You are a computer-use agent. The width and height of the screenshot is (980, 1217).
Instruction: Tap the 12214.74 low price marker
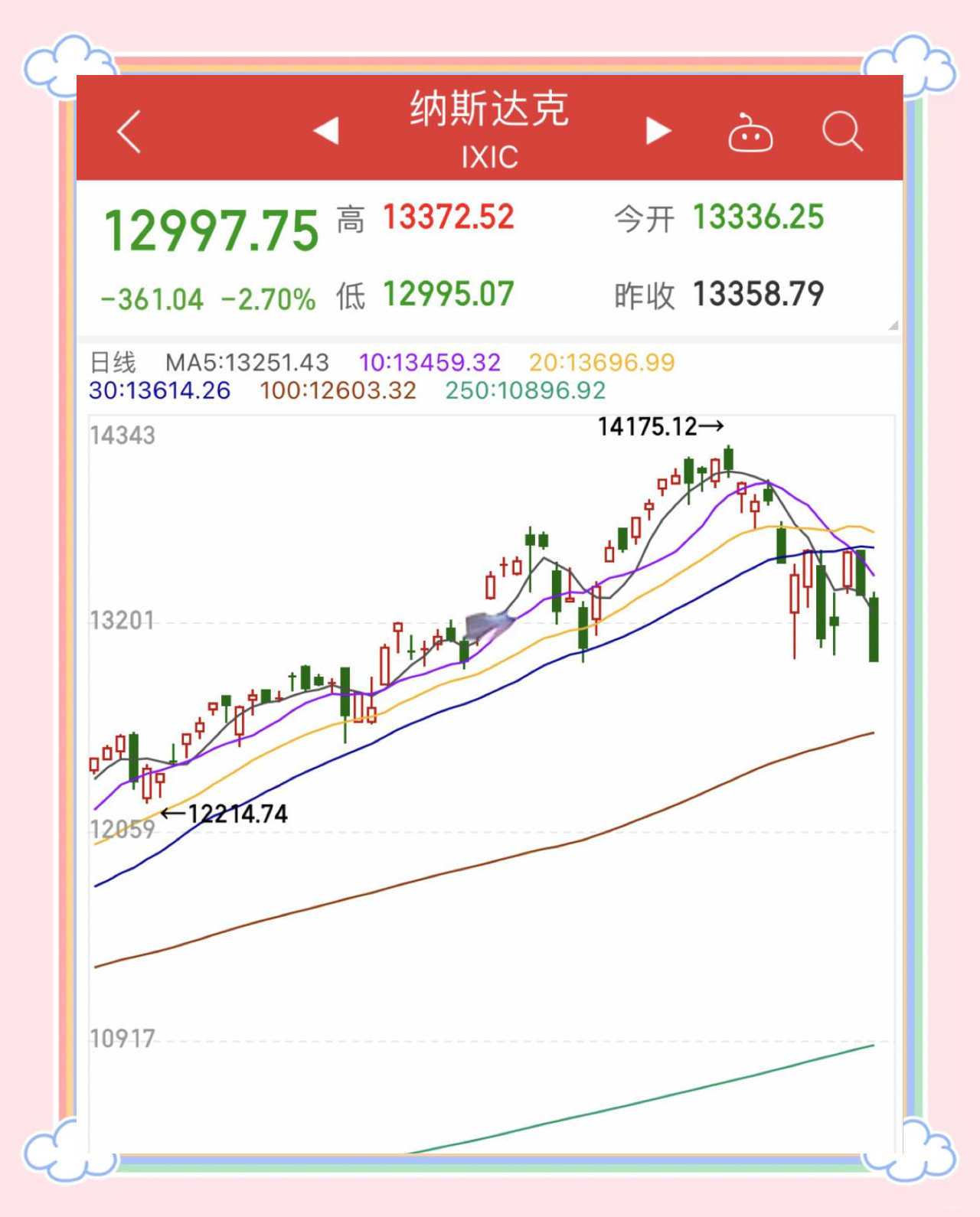(224, 814)
